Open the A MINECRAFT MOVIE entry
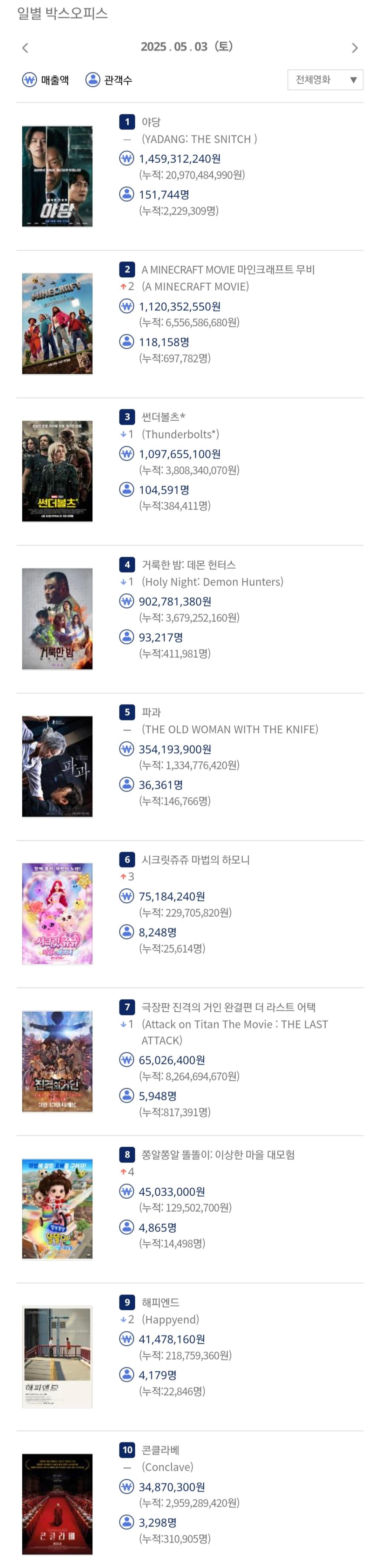Viewport: 380px width, 1568px height. (x=228, y=269)
